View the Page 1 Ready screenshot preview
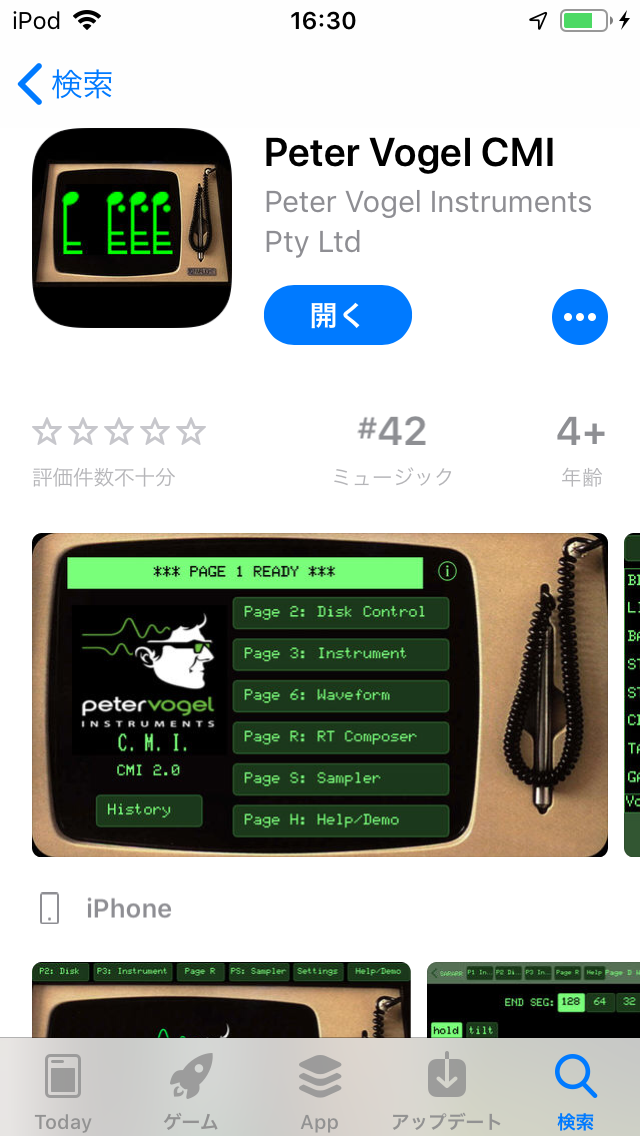This screenshot has width=640, height=1136. pyautogui.click(x=320, y=694)
